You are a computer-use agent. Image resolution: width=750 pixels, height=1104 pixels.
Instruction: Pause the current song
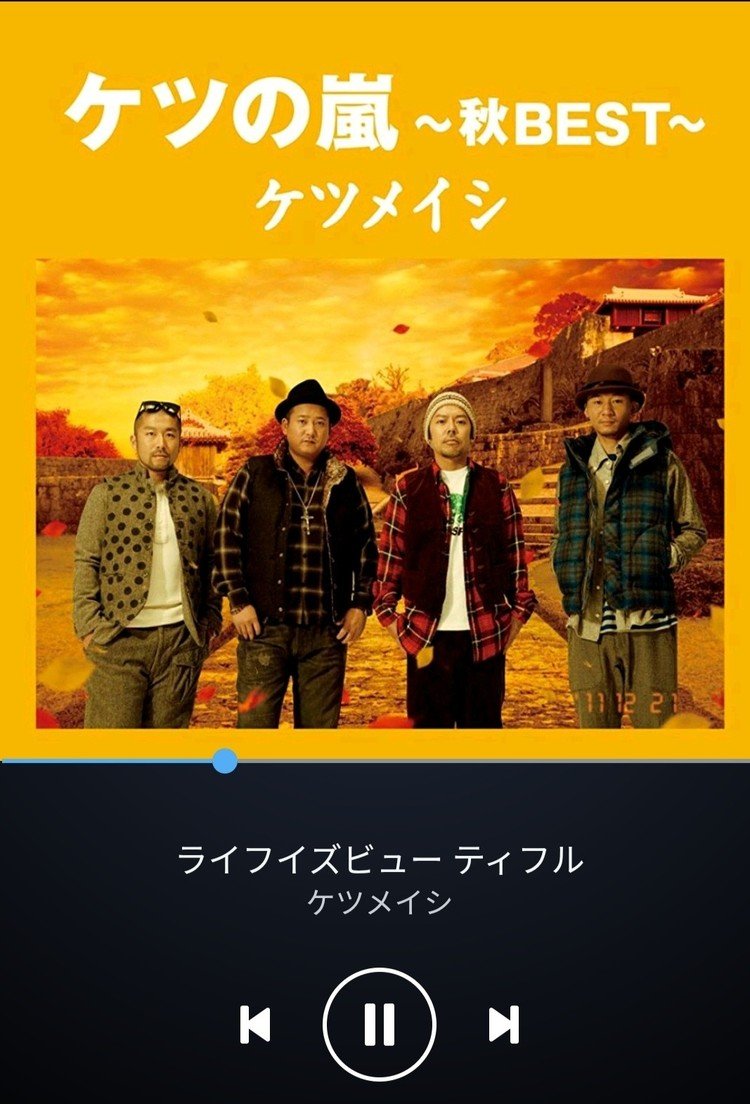[379, 1024]
